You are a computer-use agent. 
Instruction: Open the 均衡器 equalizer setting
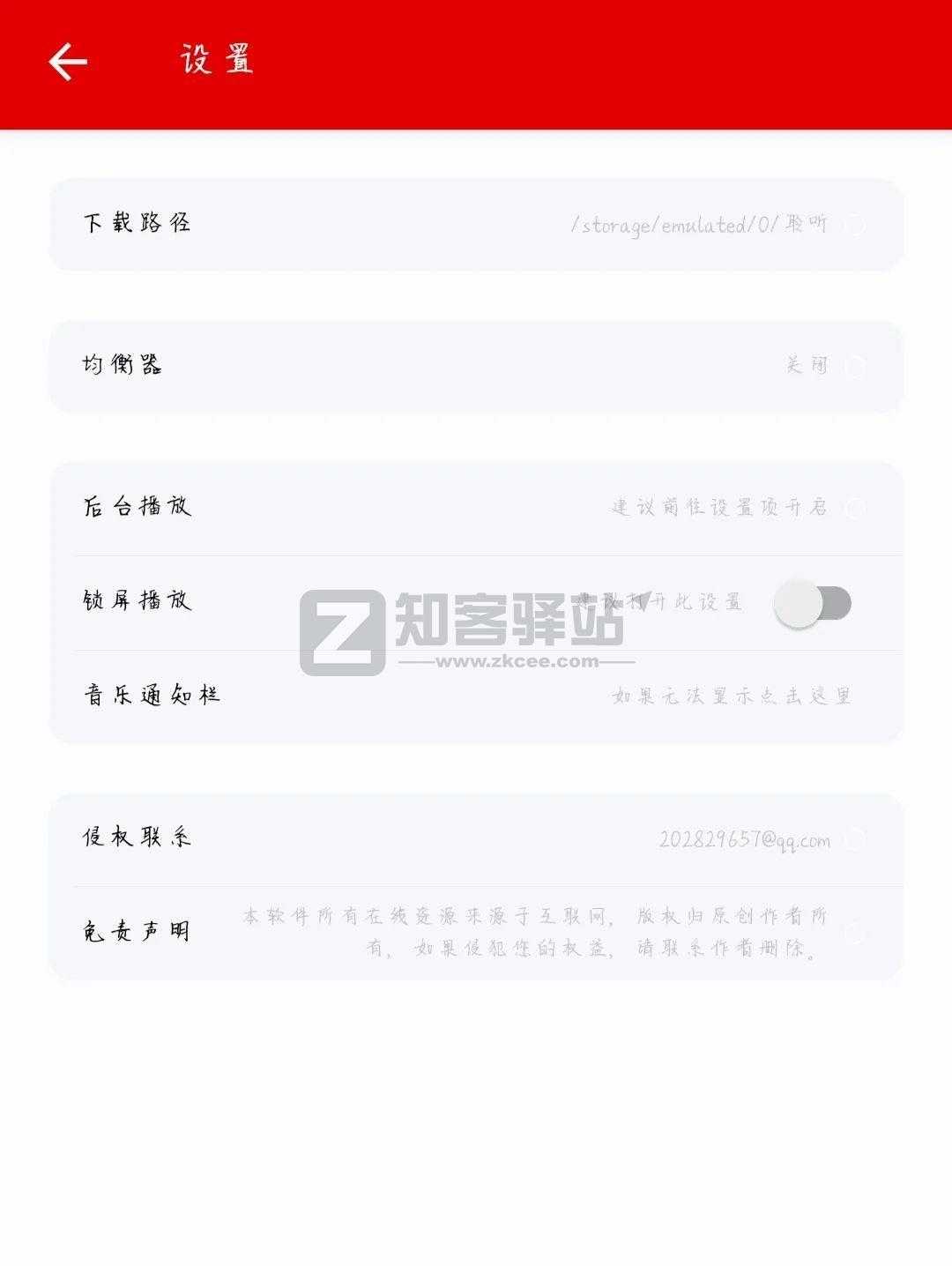[476, 366]
